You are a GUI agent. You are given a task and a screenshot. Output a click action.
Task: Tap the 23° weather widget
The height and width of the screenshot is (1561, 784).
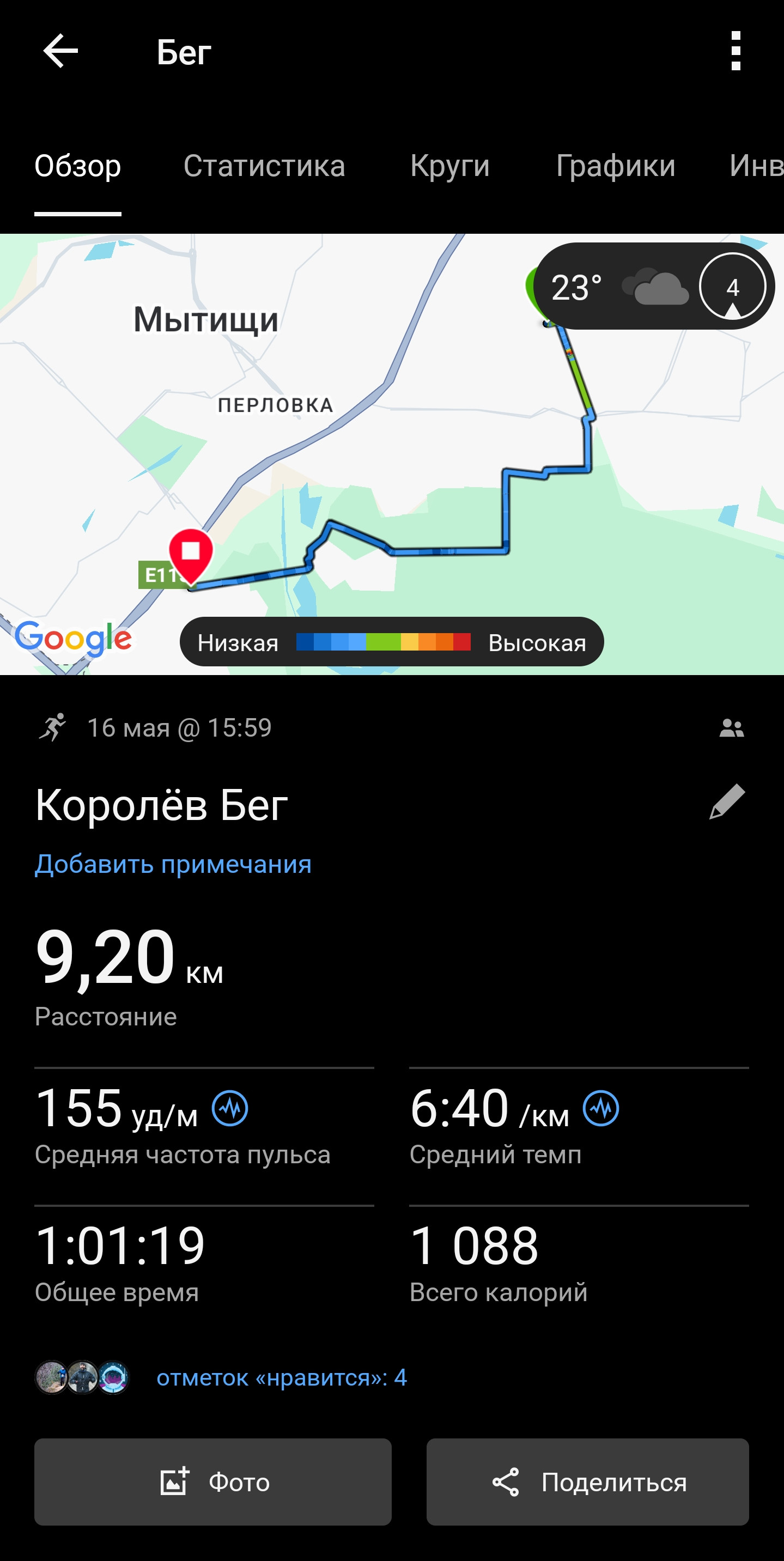tap(653, 287)
